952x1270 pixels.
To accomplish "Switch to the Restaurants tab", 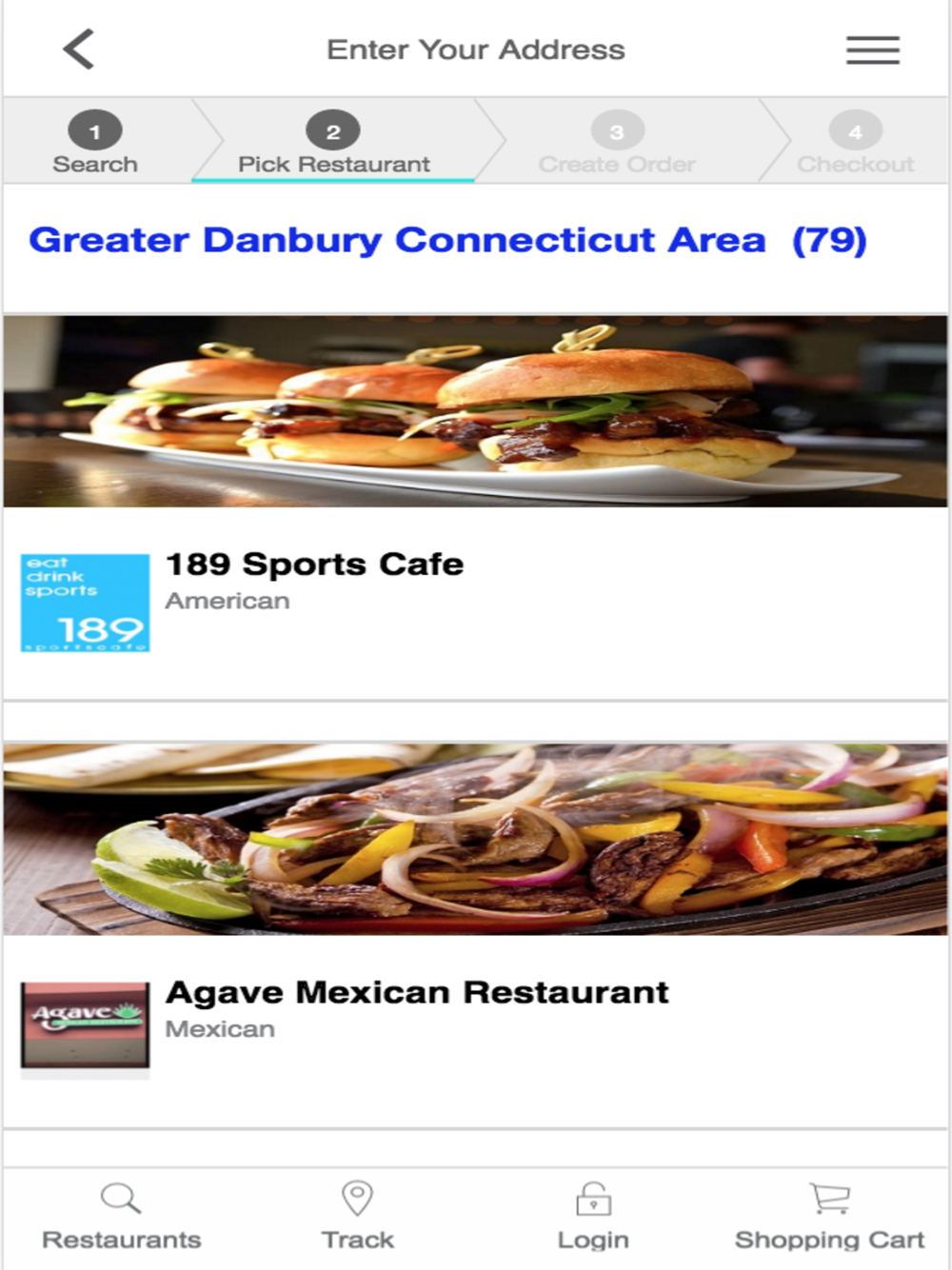I will pos(121,1217).
